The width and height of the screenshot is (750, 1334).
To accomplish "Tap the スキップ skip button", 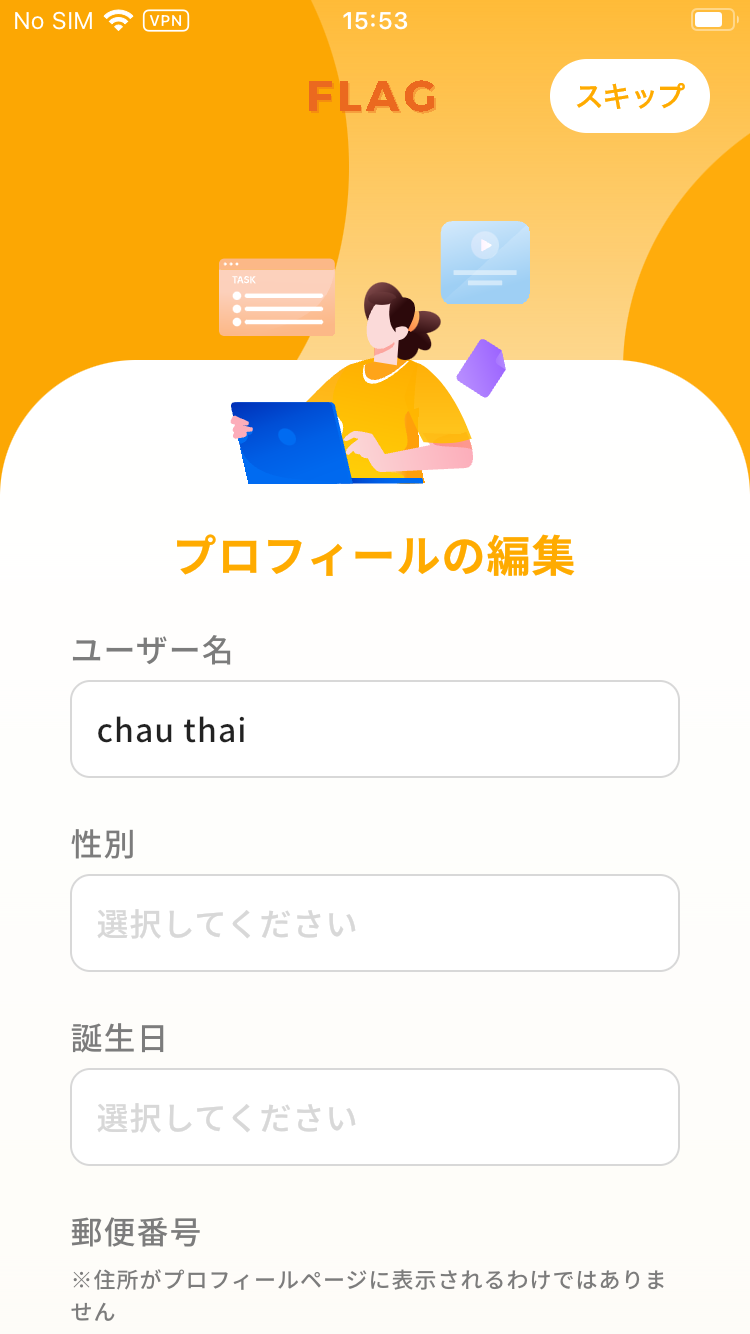I will pyautogui.click(x=629, y=96).
